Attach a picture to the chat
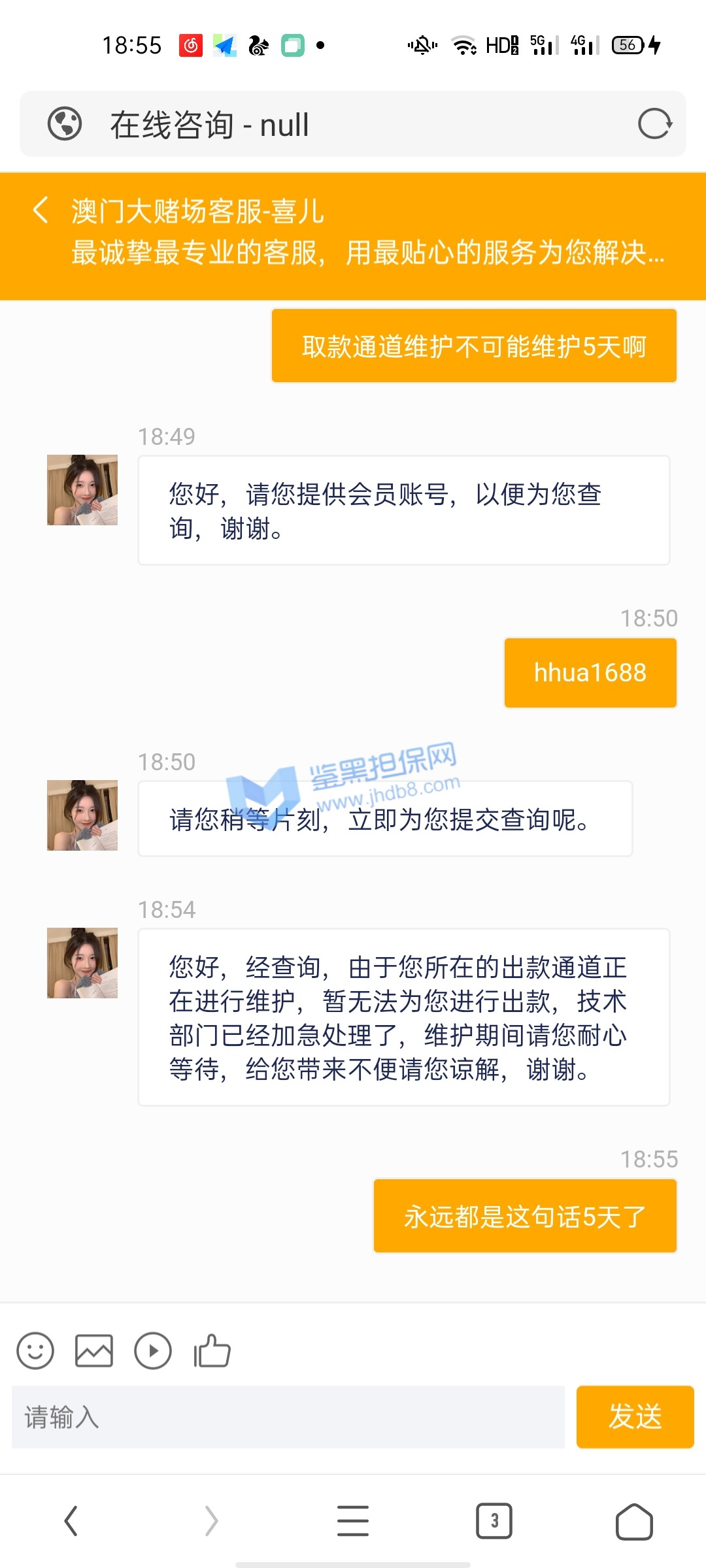This screenshot has height=1568, width=706. [94, 1350]
